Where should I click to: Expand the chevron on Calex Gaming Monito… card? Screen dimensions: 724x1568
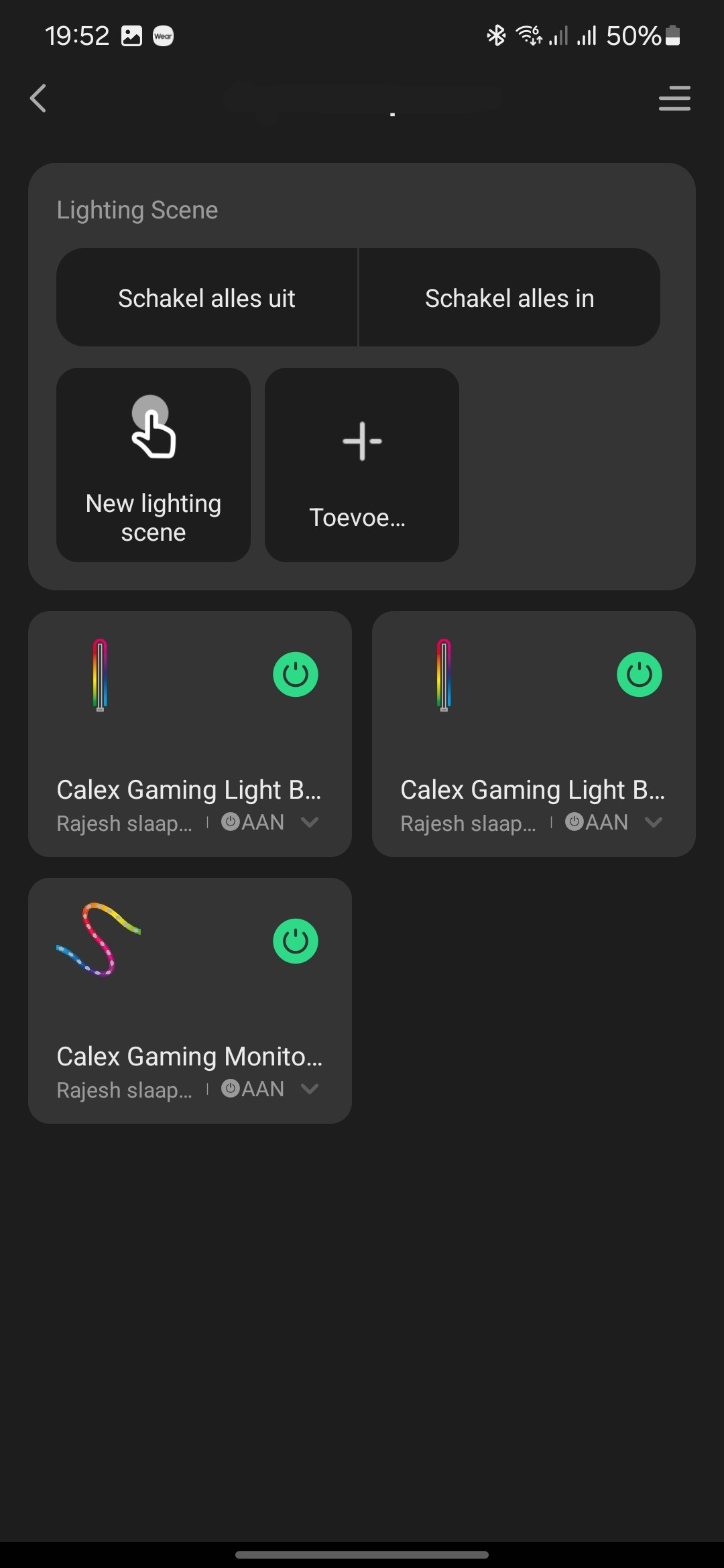[310, 1089]
